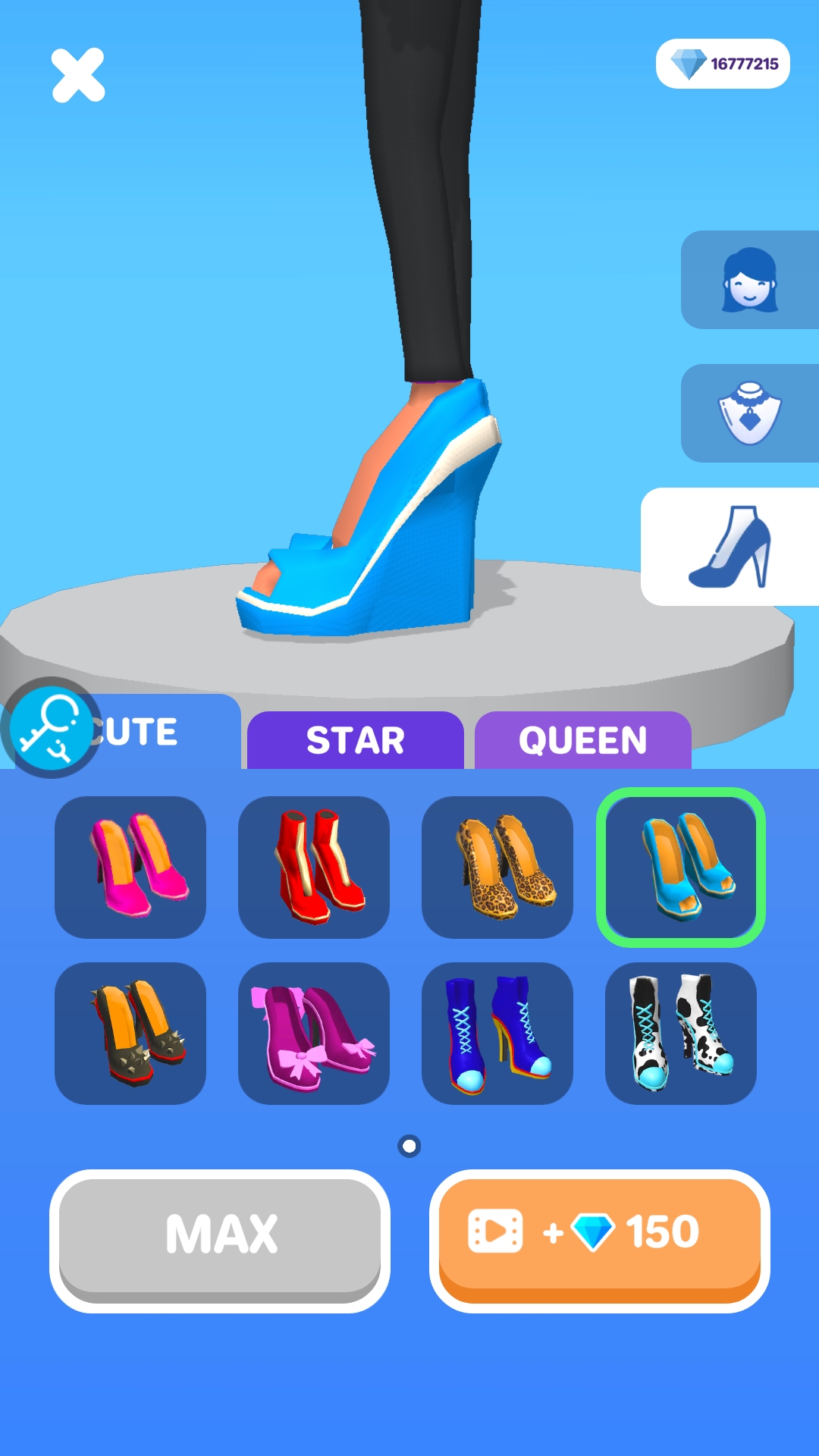Screen dimensions: 819x1456
Task: Tap the page indicator dot
Action: (409, 1146)
